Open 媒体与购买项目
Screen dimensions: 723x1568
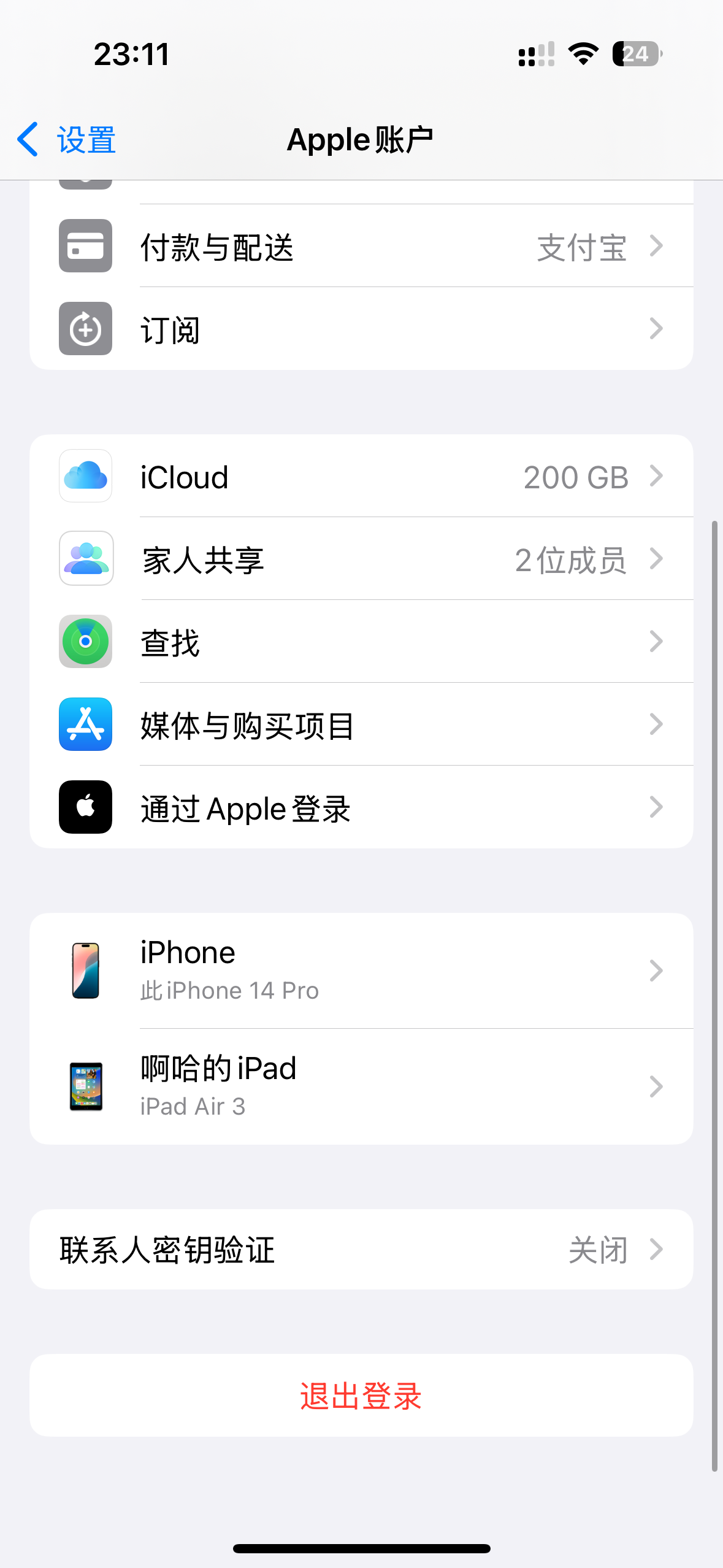point(361,725)
